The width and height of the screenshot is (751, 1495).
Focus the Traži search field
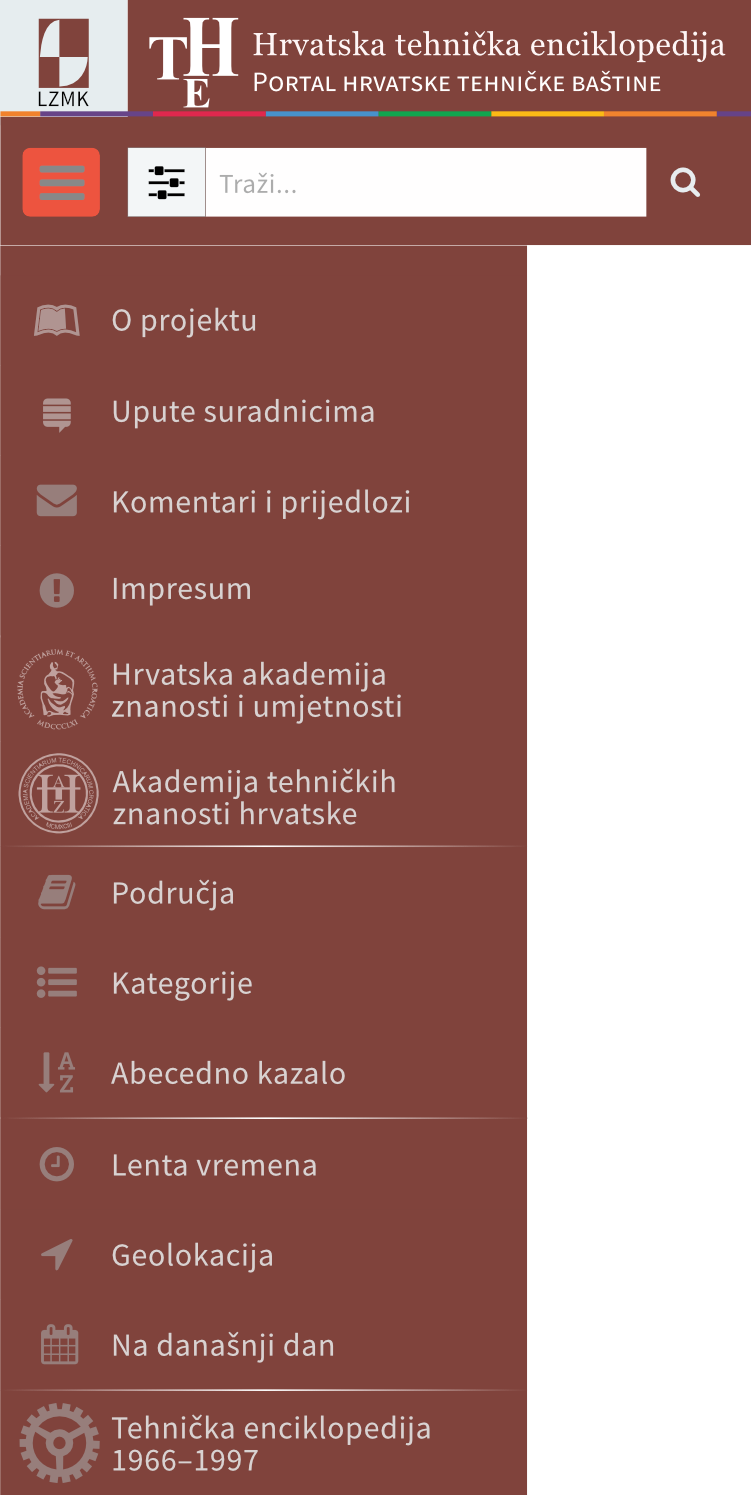click(425, 182)
